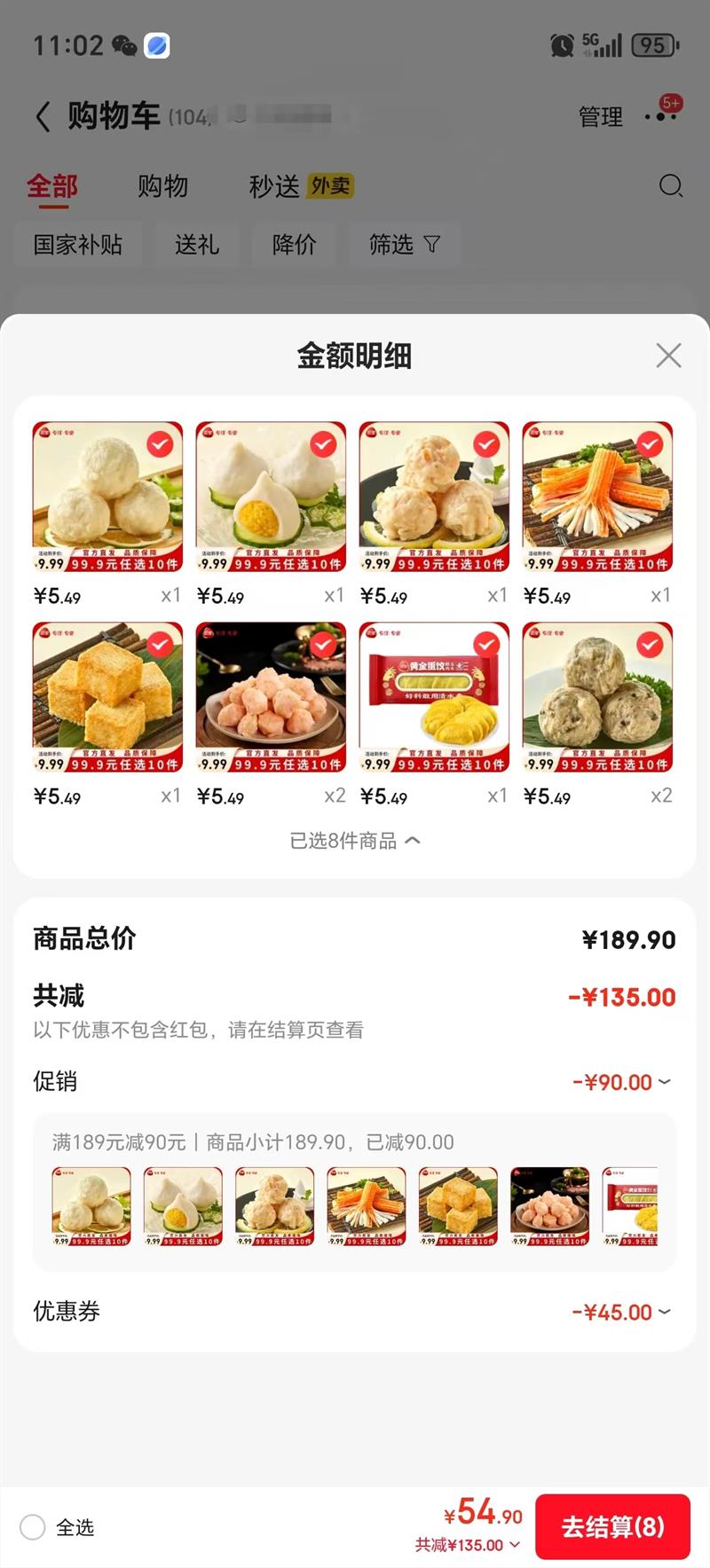Expand the 促销 discount details
The width and height of the screenshot is (710, 1568).
point(622,1082)
